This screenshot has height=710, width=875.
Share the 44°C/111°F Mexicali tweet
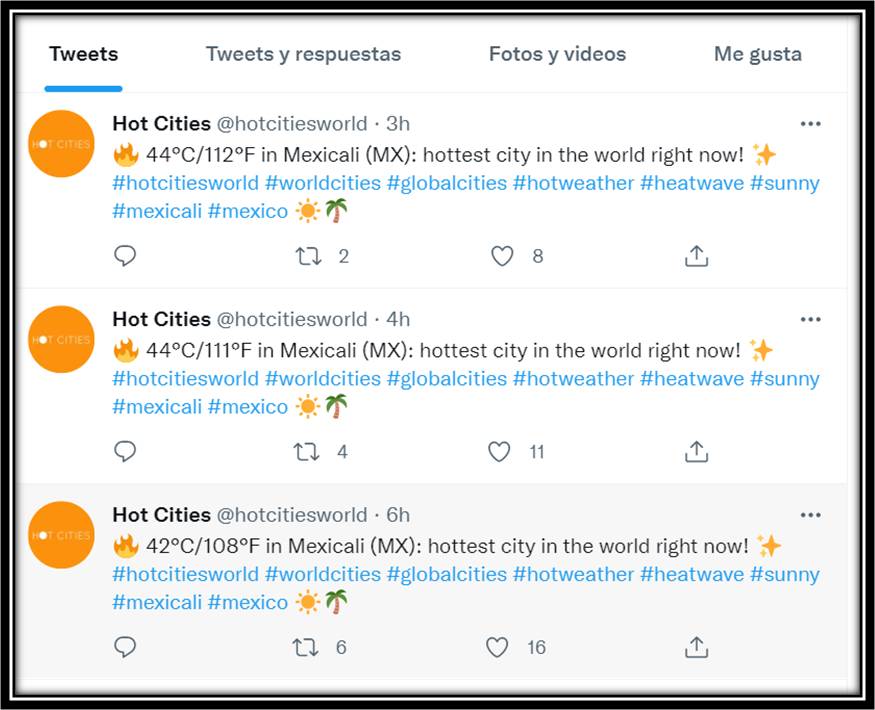click(x=696, y=452)
